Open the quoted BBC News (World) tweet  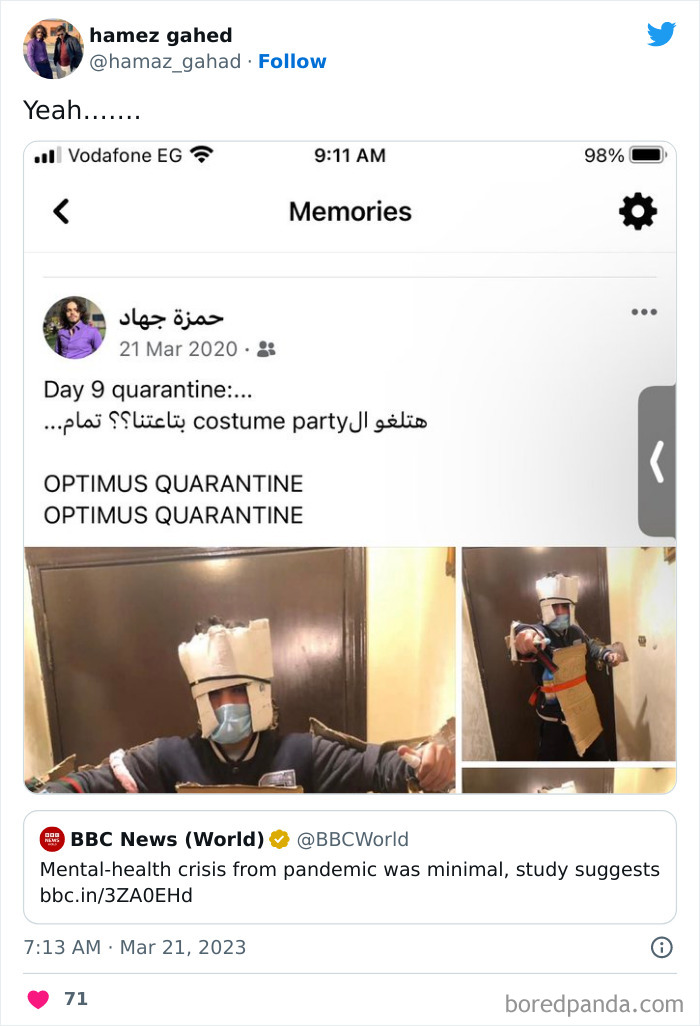[x=350, y=867]
